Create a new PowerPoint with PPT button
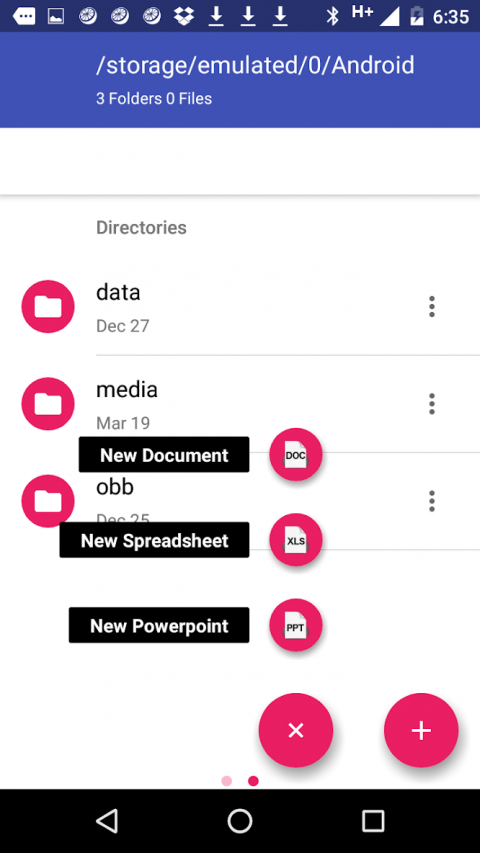The image size is (480, 853). [x=296, y=626]
